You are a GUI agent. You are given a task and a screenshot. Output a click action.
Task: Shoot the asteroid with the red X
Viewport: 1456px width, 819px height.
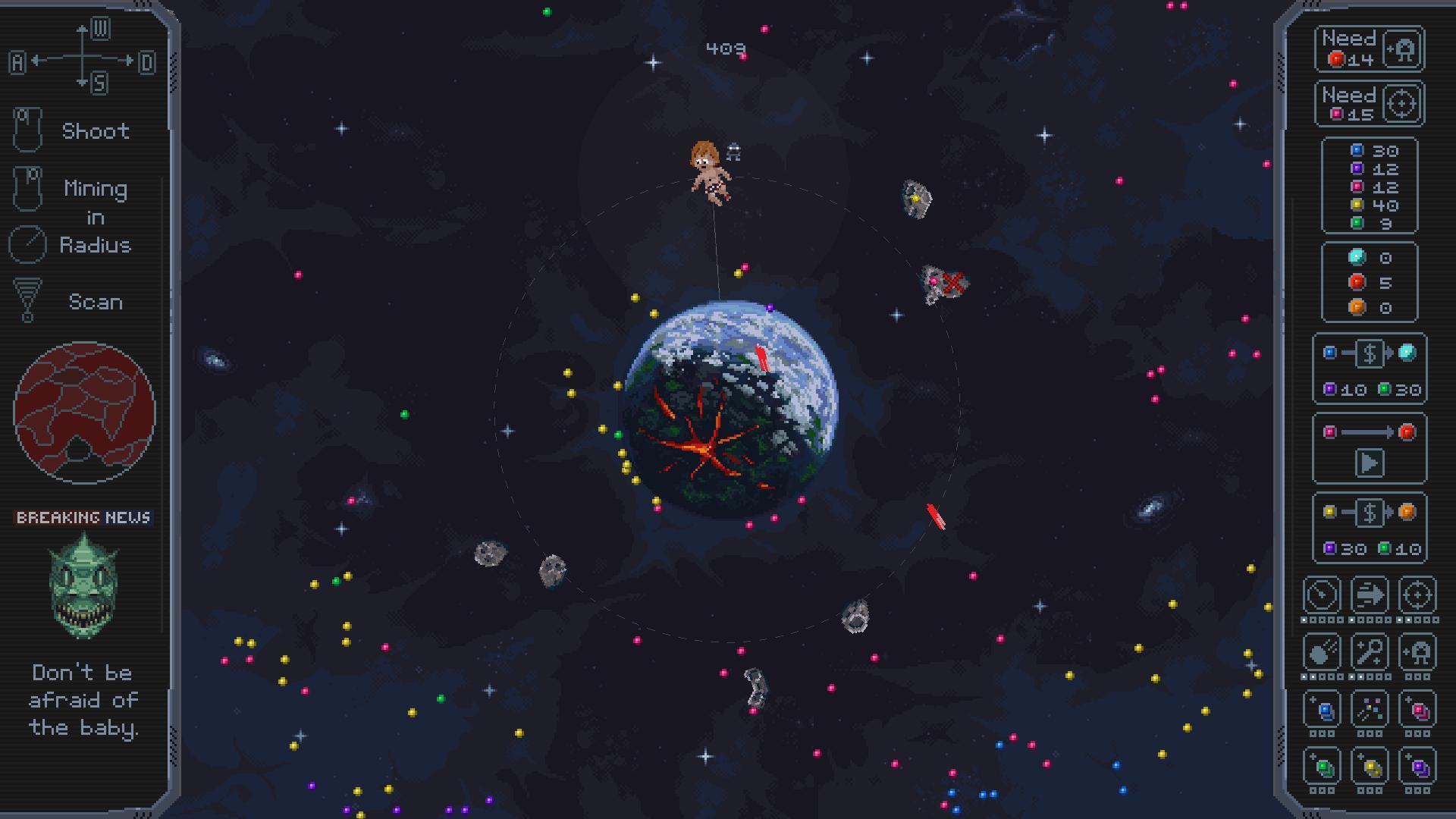(943, 284)
